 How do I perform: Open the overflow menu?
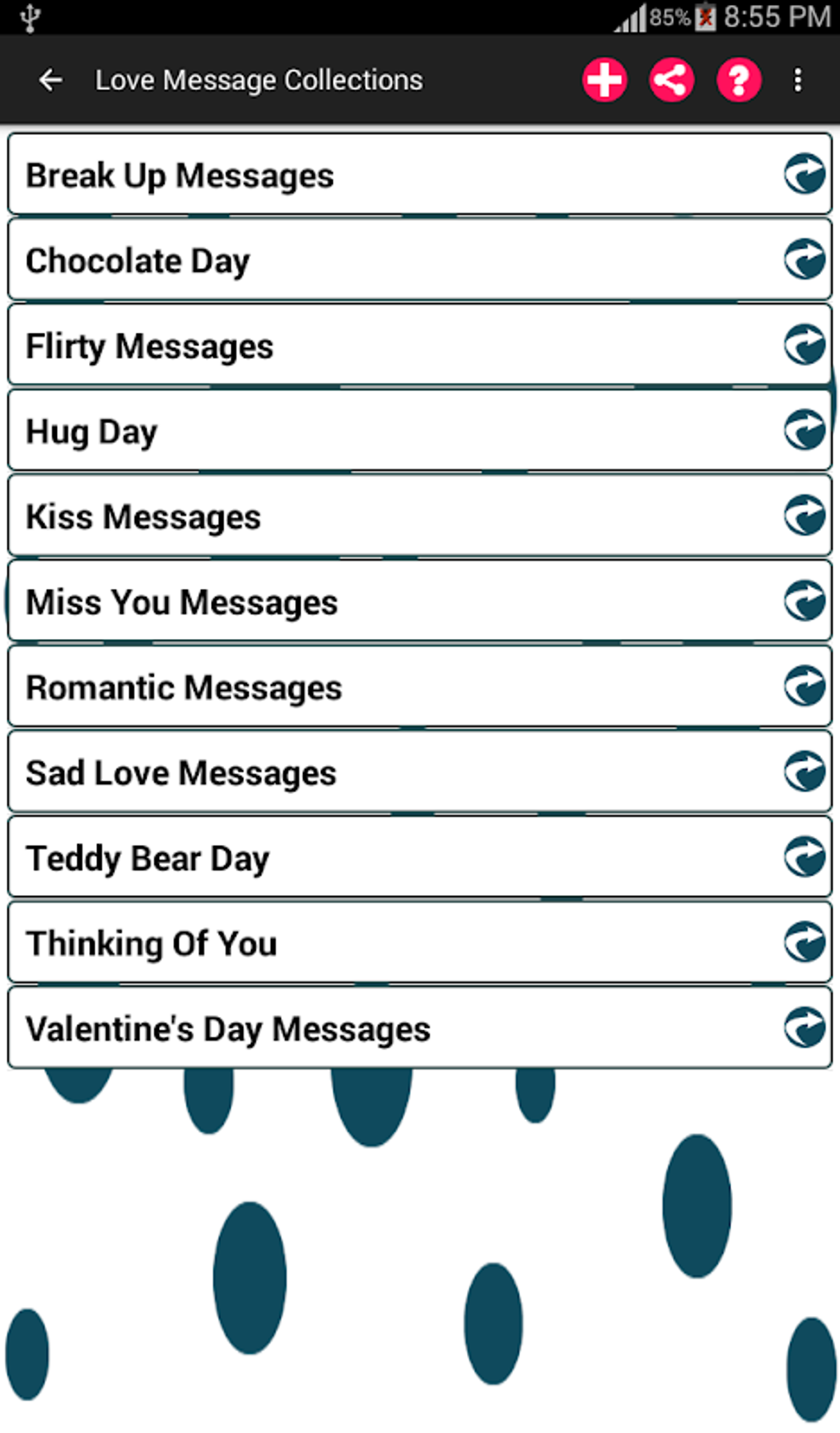point(797,80)
